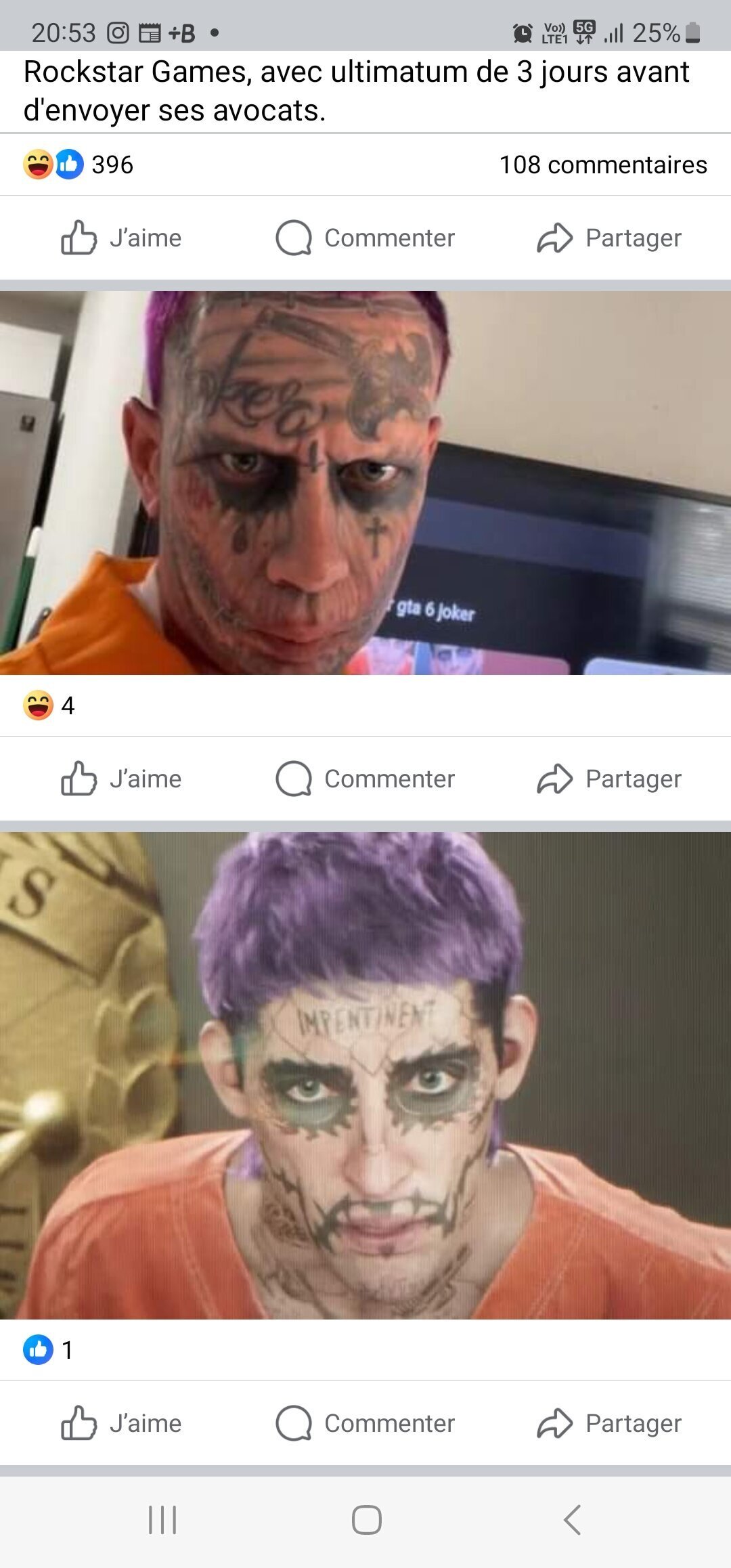Open the purple-haired game character image

click(365, 1075)
